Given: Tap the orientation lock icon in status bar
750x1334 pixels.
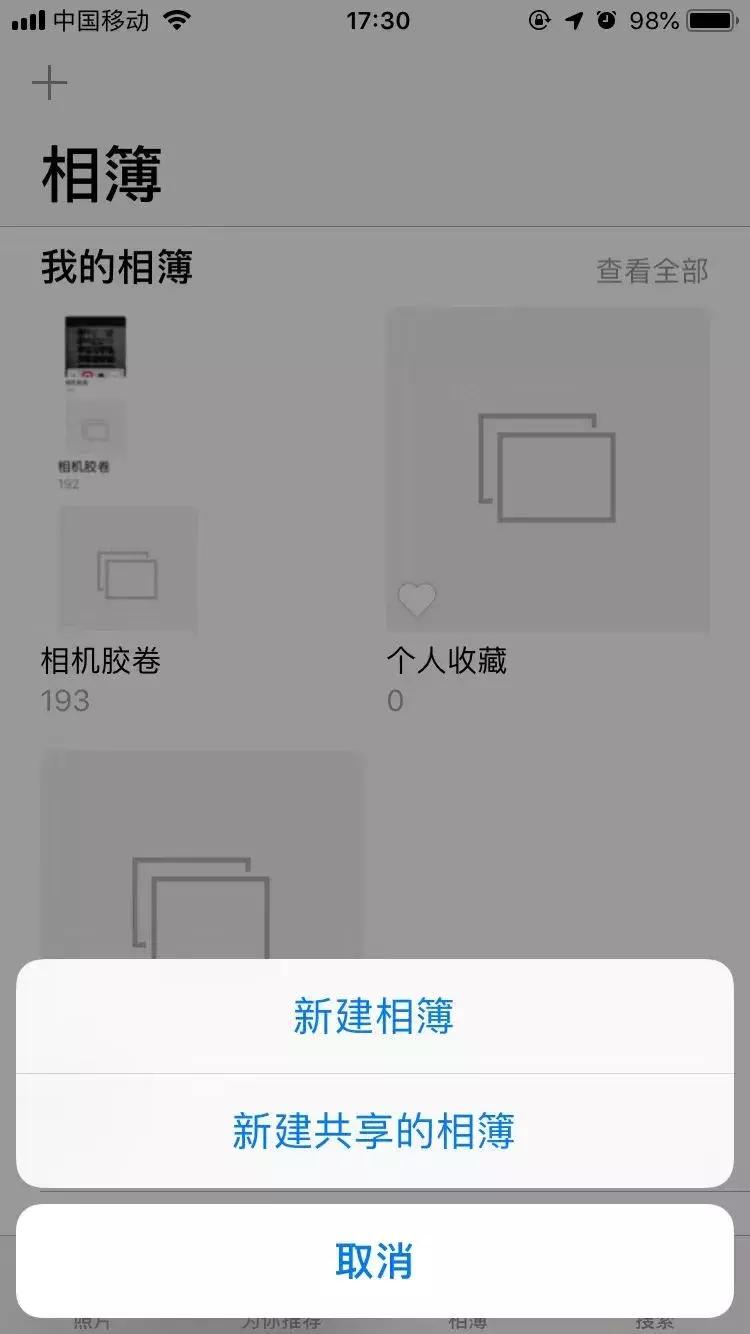Looking at the screenshot, I should coord(540,20).
